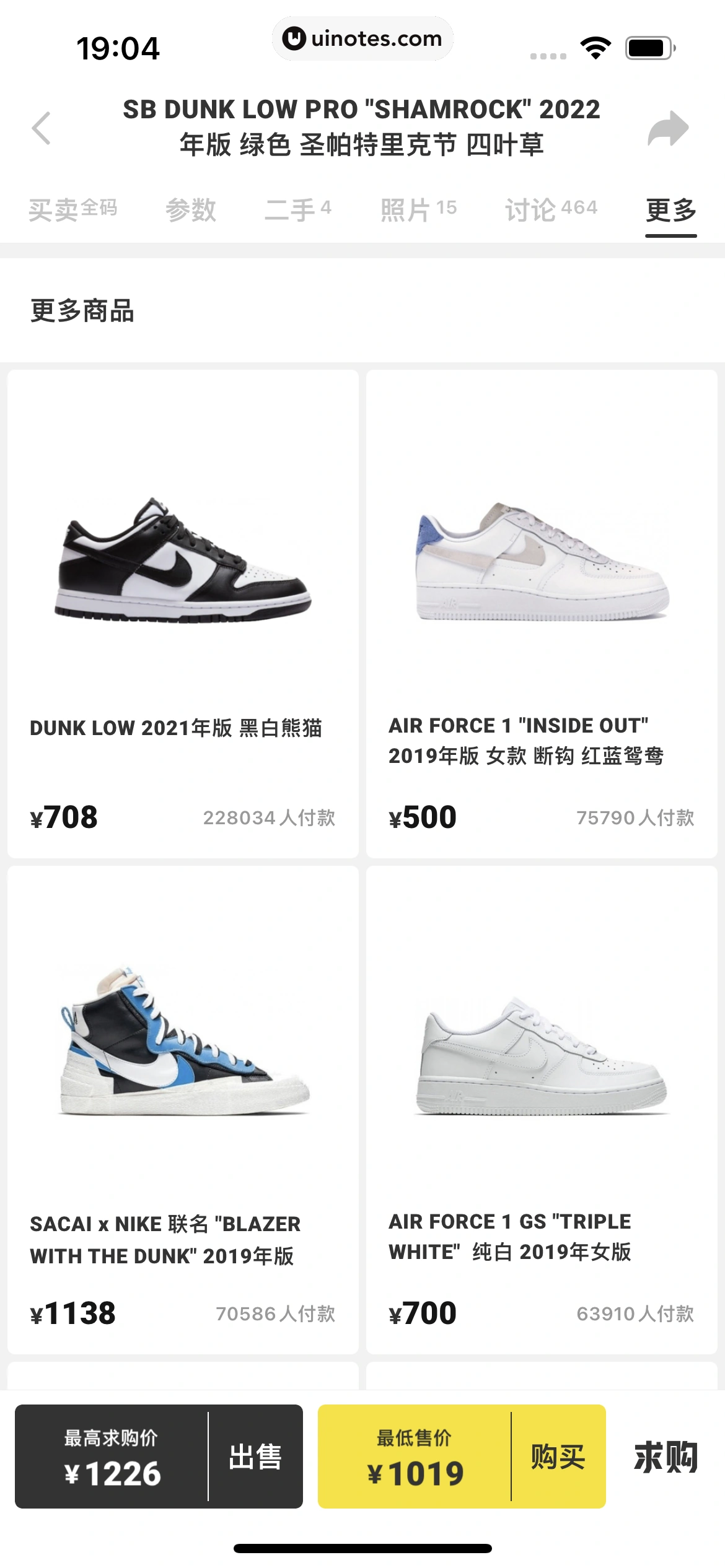Open the 参数 tab
Image resolution: width=725 pixels, height=1568 pixels.
click(x=191, y=209)
